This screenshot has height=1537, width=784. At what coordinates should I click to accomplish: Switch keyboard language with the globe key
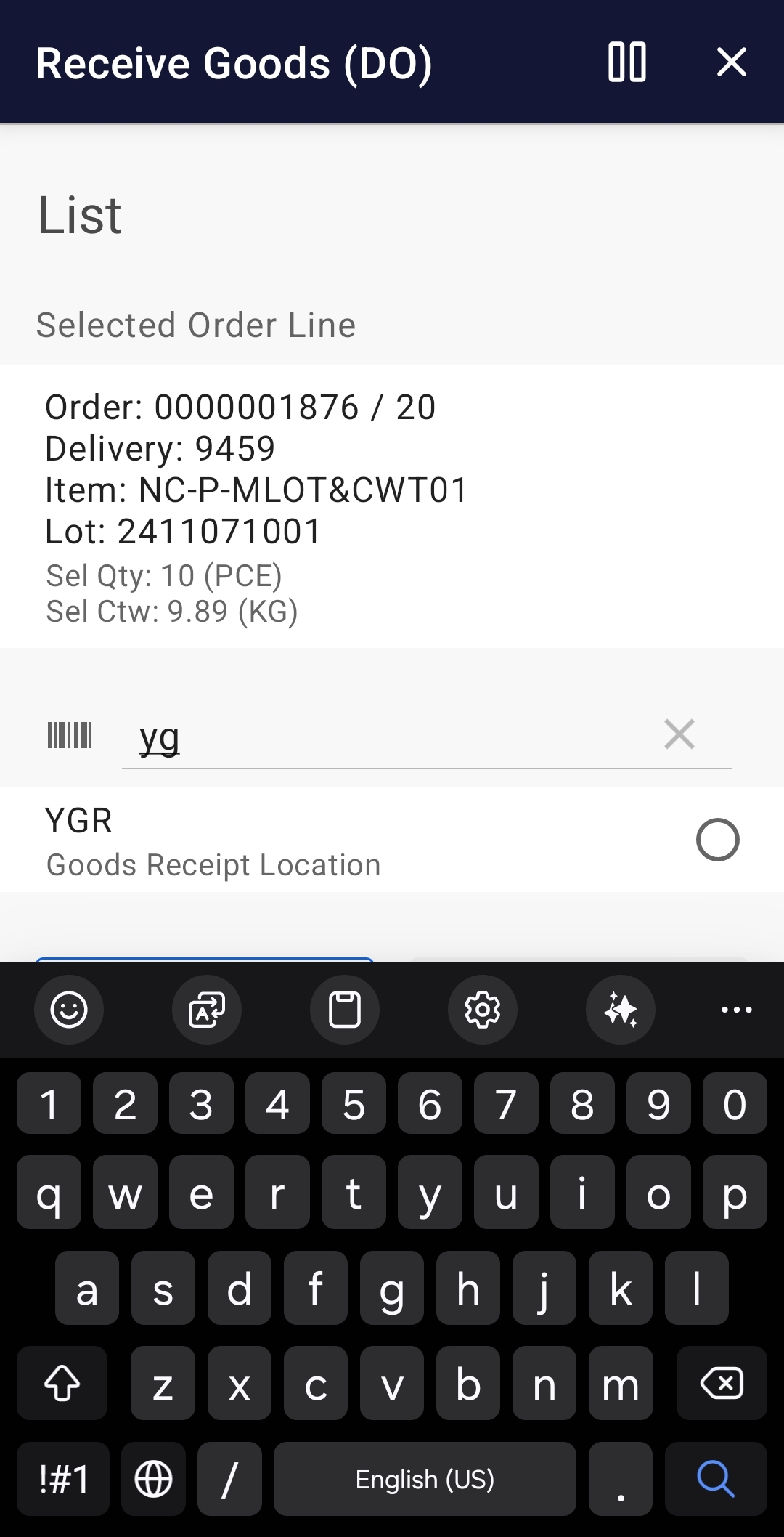point(154,1480)
